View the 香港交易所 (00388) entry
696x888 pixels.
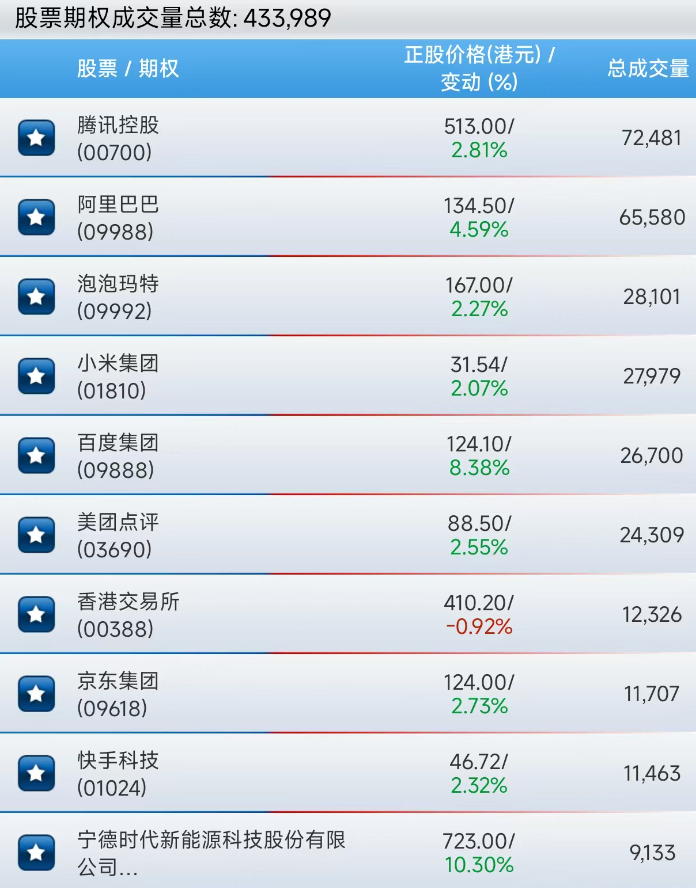tap(128, 615)
